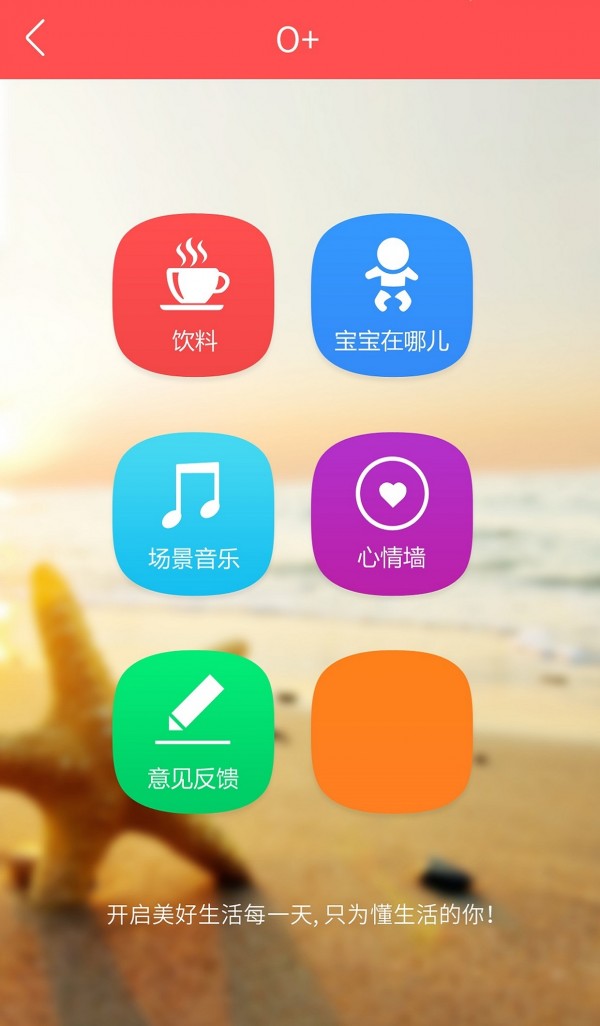Tap the blank orange tile
Viewport: 600px width, 1026px height.
391,731
